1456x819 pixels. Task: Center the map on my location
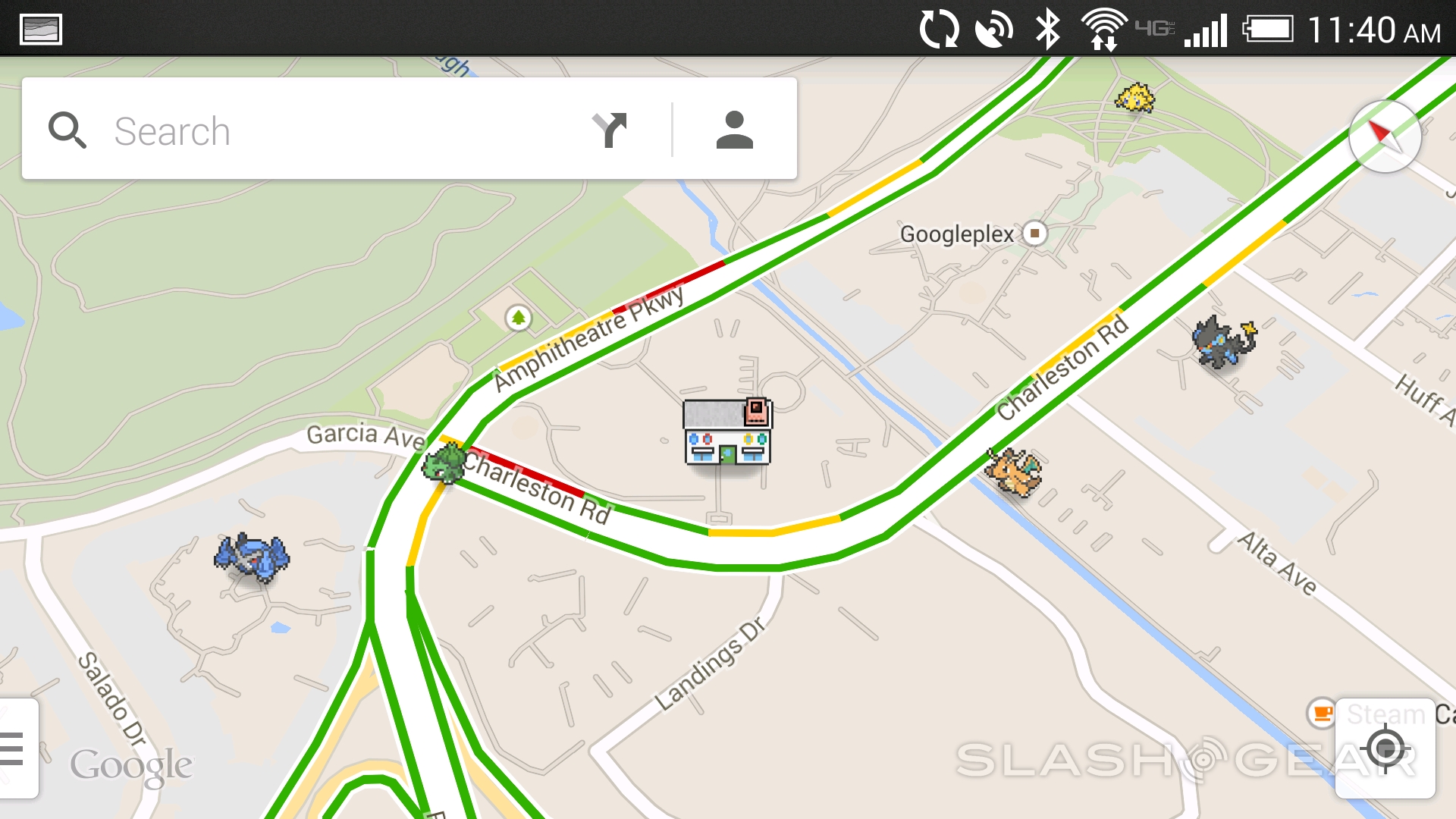1385,748
